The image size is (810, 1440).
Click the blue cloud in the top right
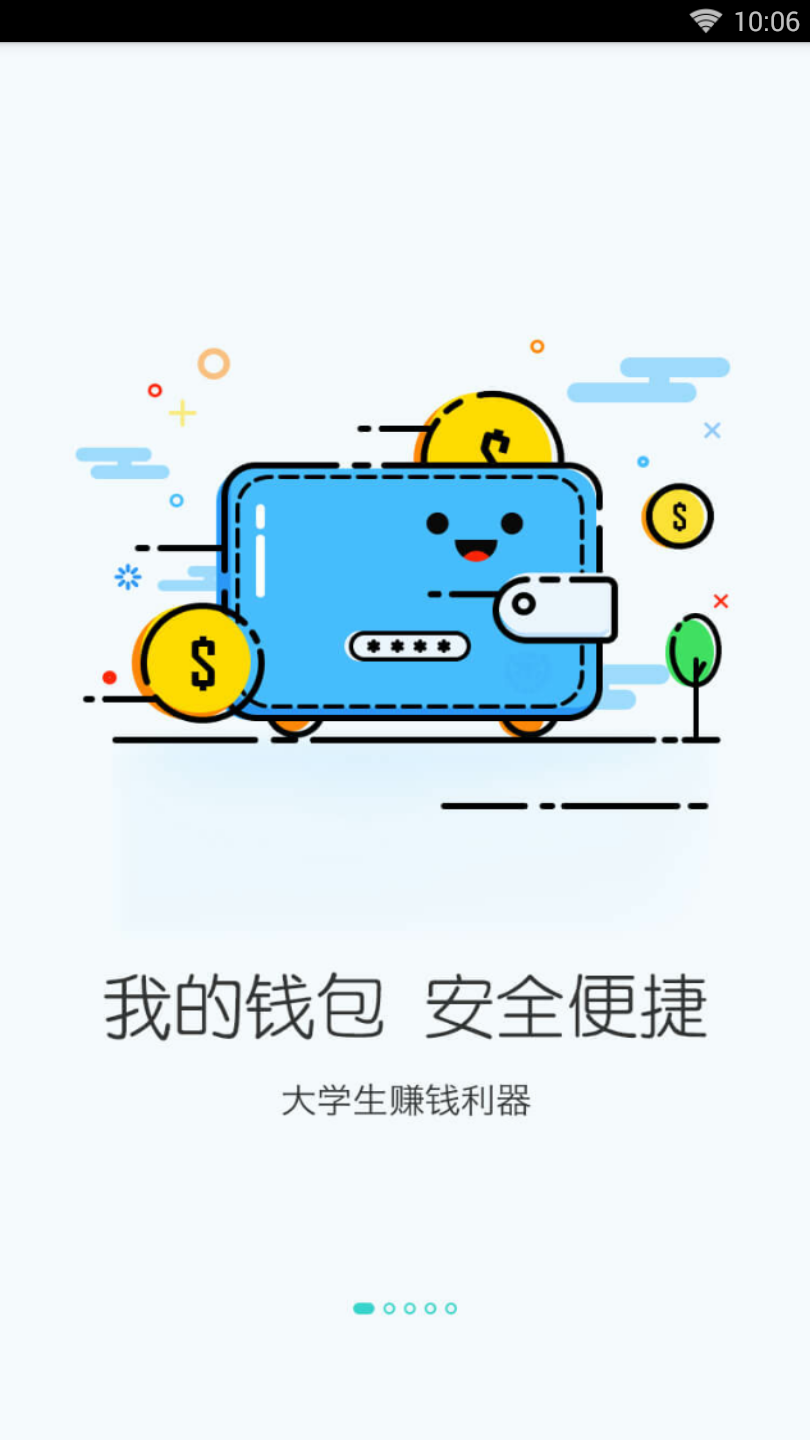pos(650,379)
